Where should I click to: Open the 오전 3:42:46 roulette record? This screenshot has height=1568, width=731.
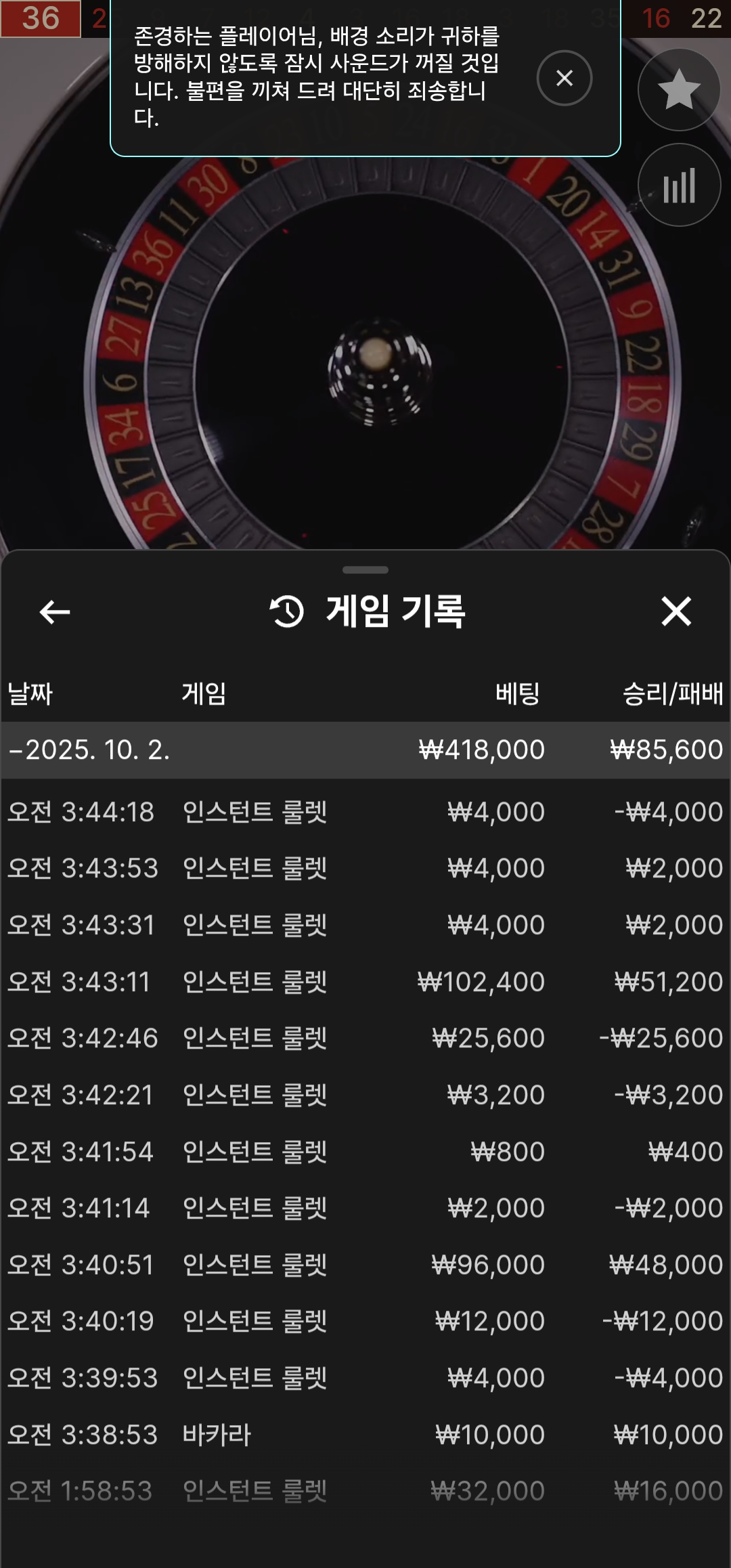tap(365, 1038)
